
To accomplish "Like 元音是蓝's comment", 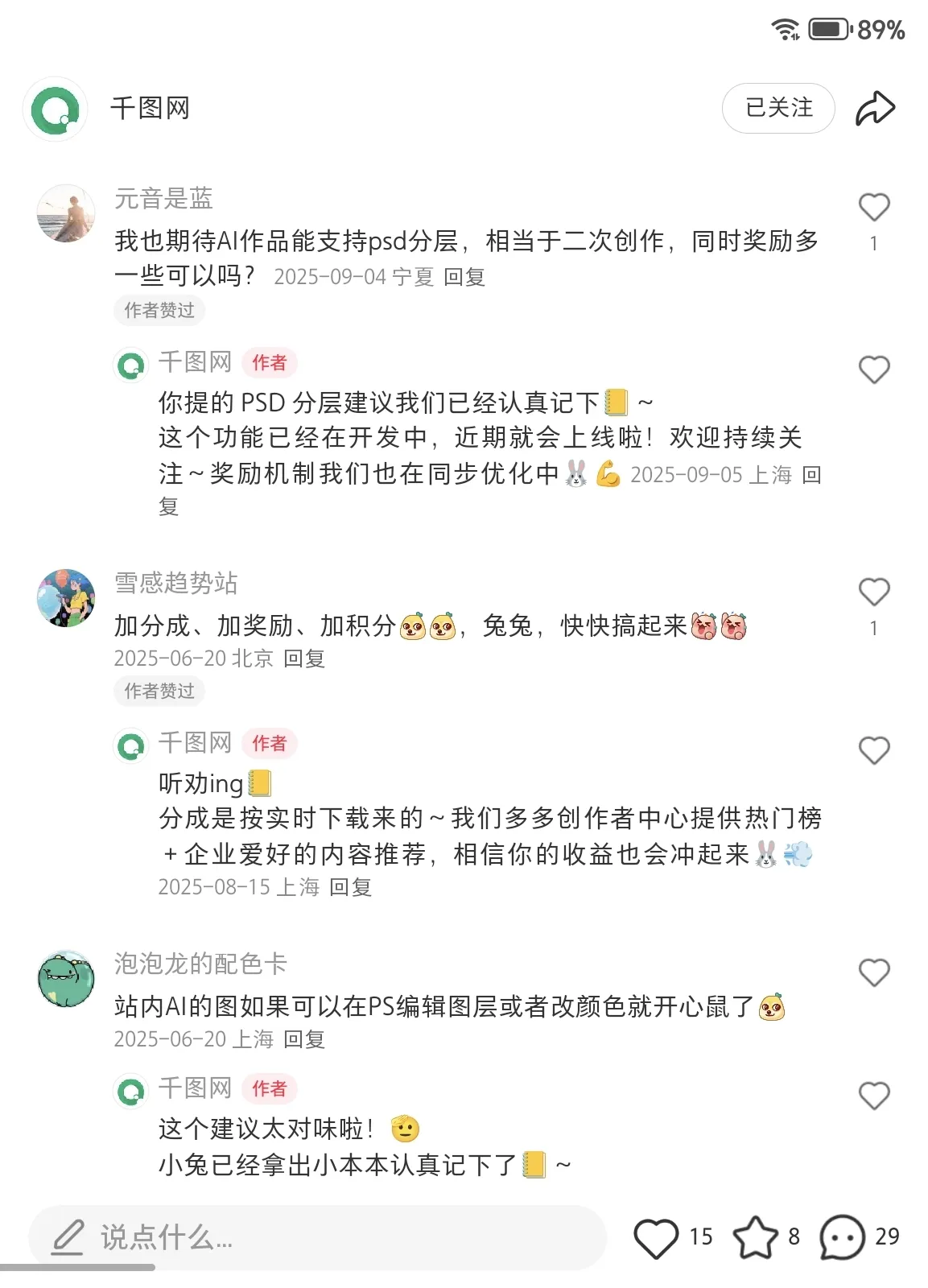I will [x=873, y=208].
